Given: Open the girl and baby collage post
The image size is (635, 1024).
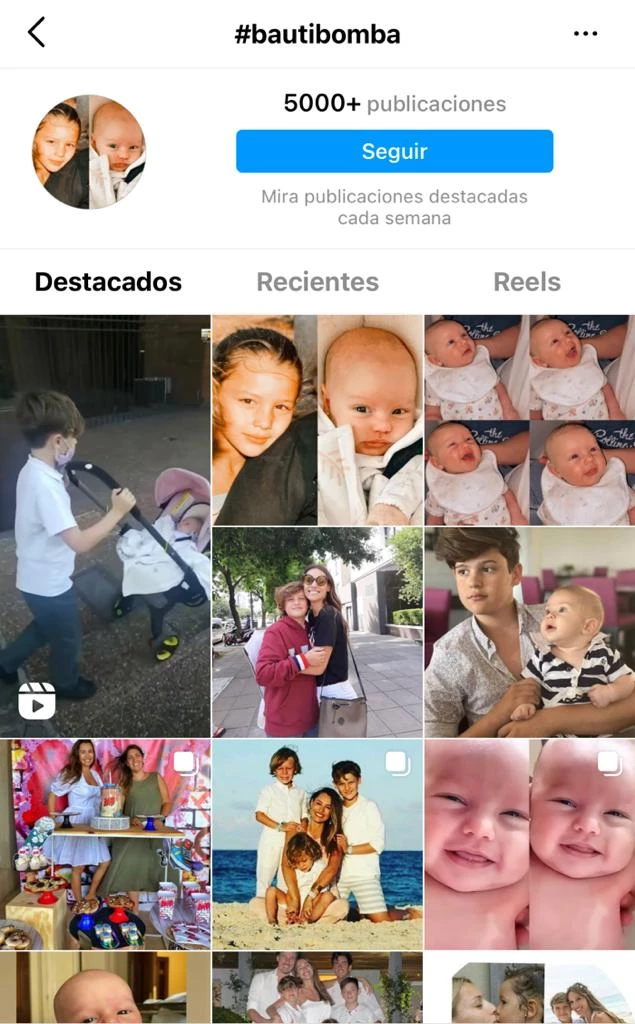Looking at the screenshot, I should (317, 420).
